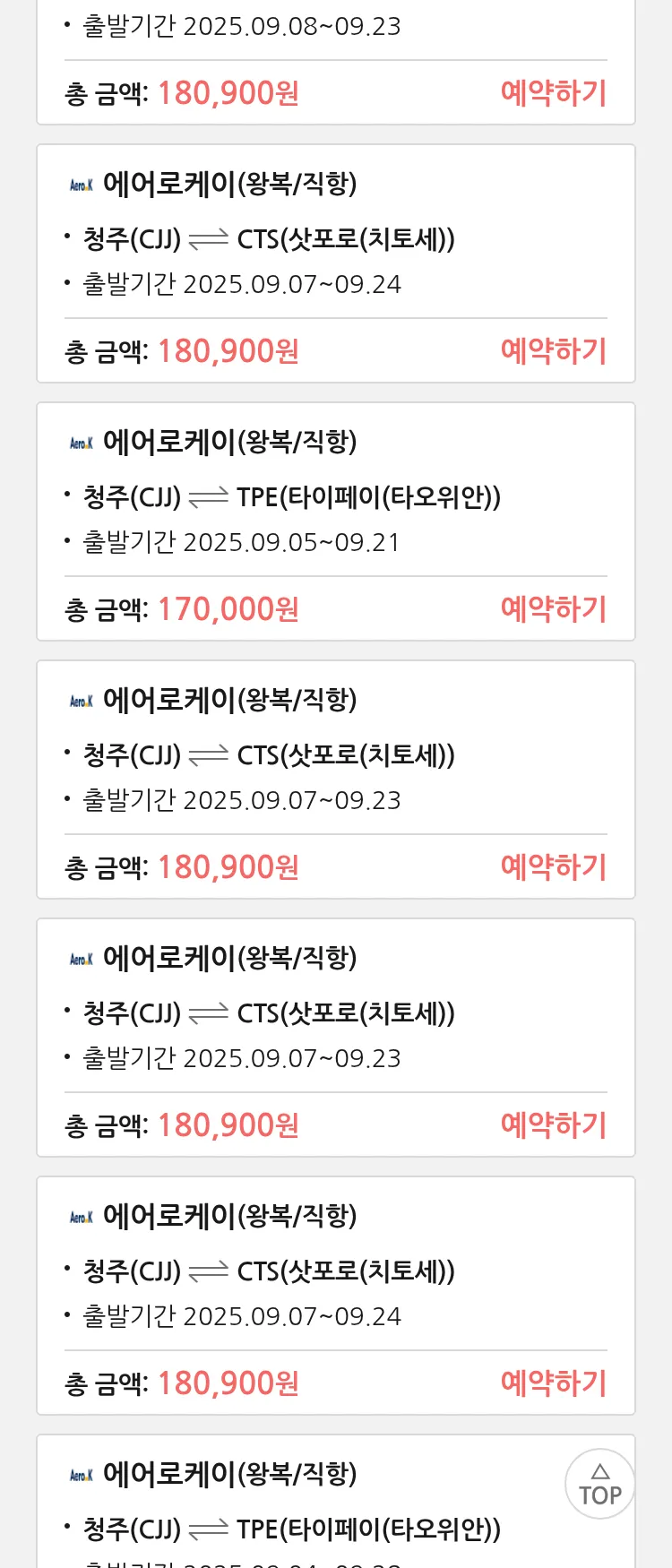Book the 170,000원 Taipei round-trip flight
Viewport: 672px width, 1568px height.
tap(553, 609)
